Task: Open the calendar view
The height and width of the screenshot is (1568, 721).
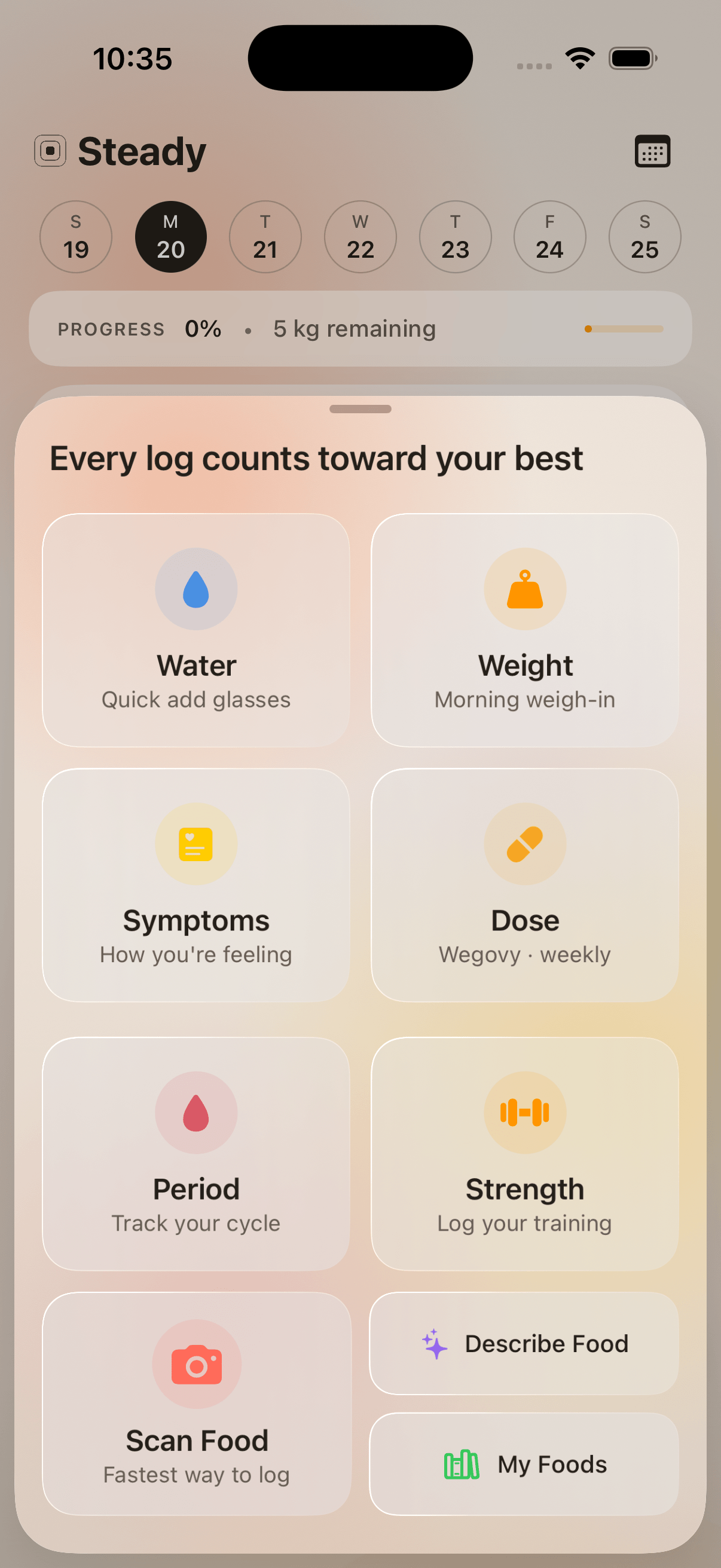Action: 652,150
